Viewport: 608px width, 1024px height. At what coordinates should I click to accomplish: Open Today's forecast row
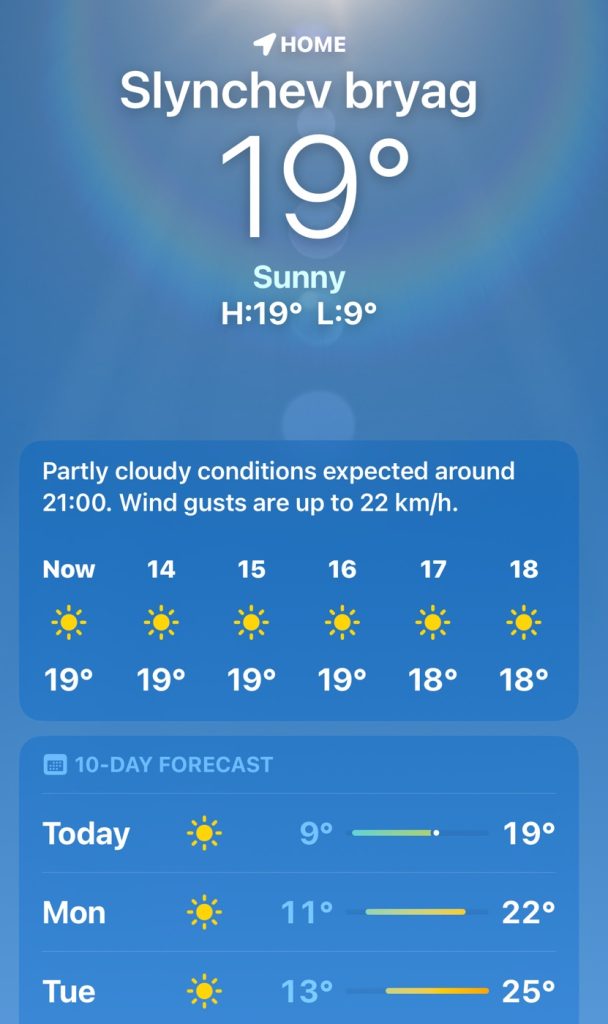pyautogui.click(x=298, y=833)
